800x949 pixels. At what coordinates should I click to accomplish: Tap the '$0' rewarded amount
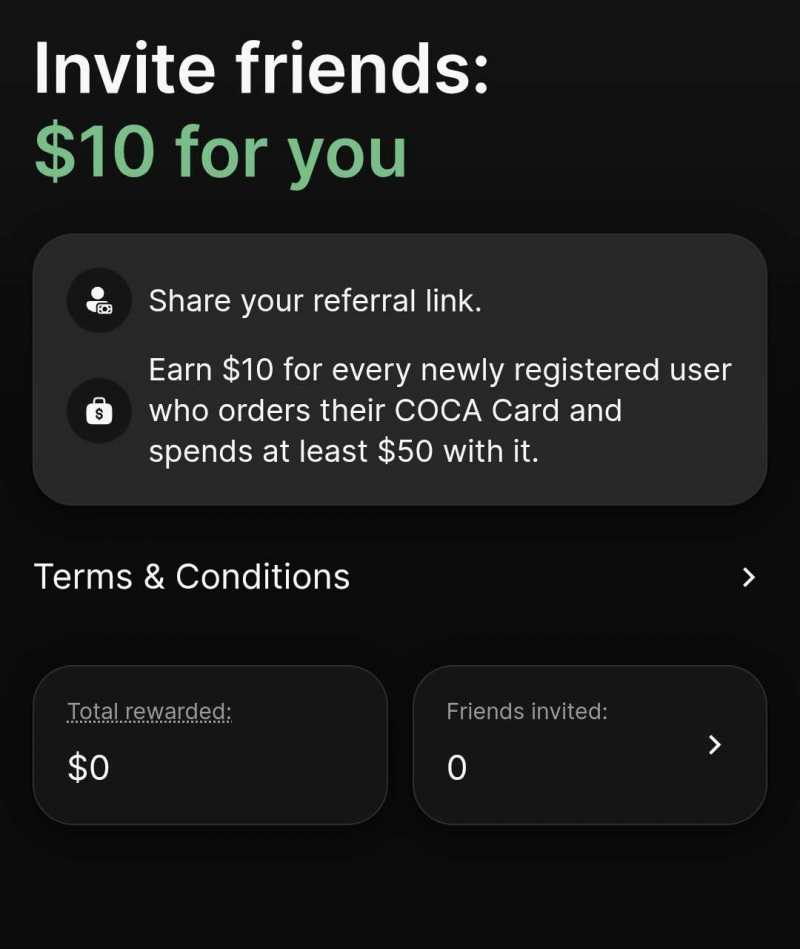pyautogui.click(x=89, y=768)
